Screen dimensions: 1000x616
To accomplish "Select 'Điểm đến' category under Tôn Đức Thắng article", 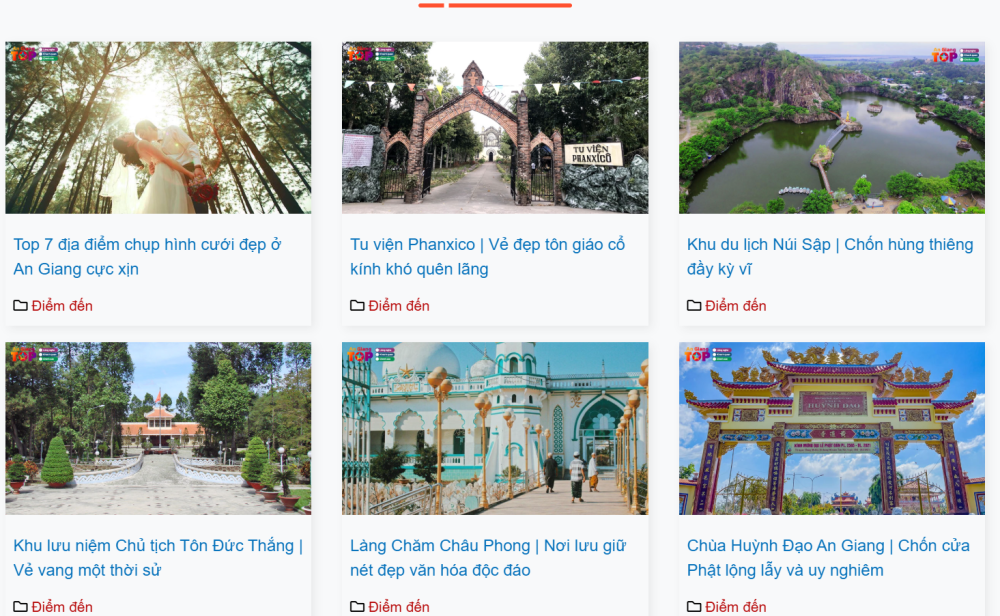I will point(62,606).
